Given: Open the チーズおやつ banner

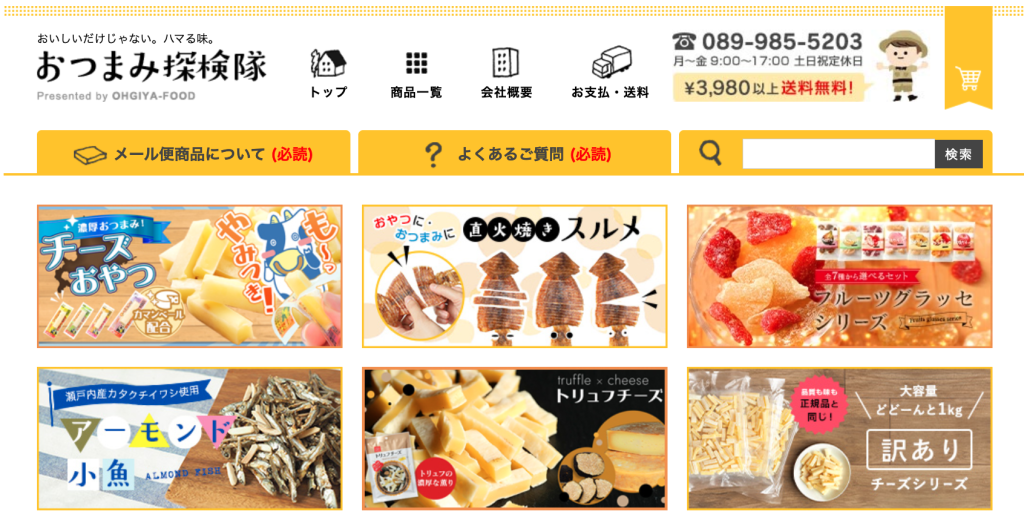Looking at the screenshot, I should coord(190,276).
